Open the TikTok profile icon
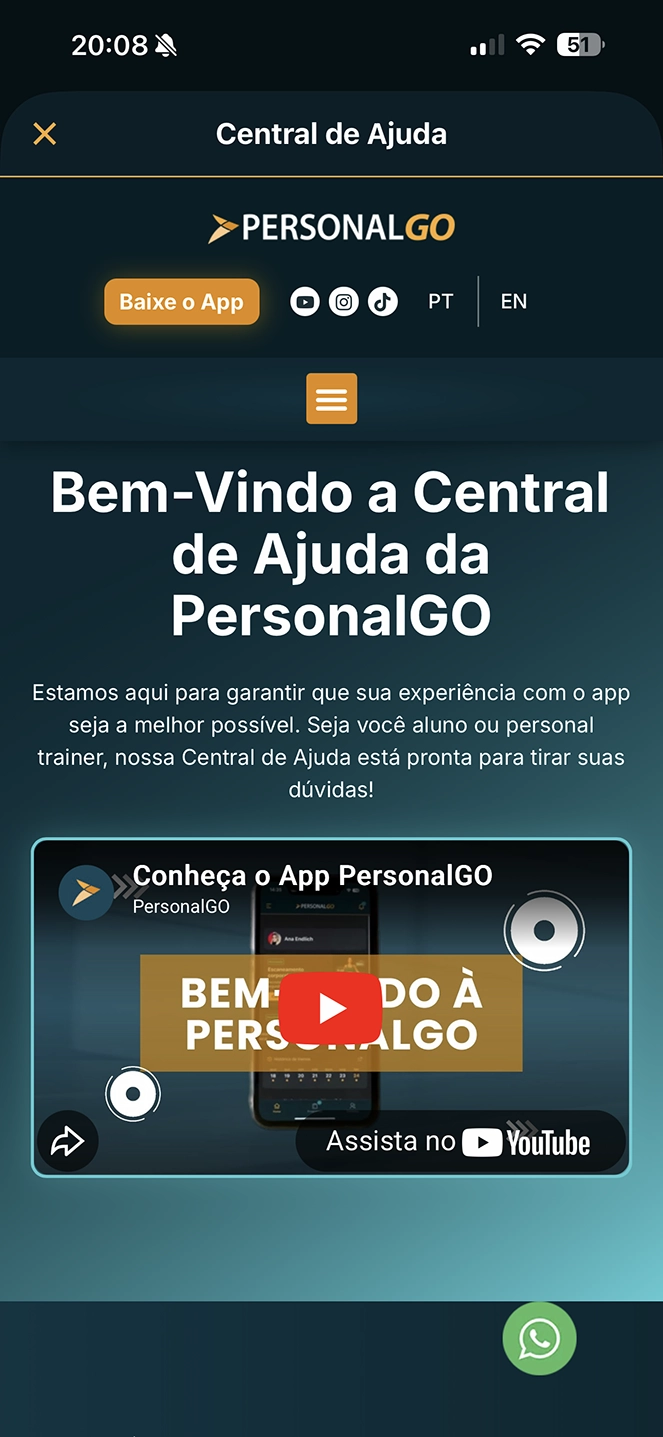 click(383, 301)
